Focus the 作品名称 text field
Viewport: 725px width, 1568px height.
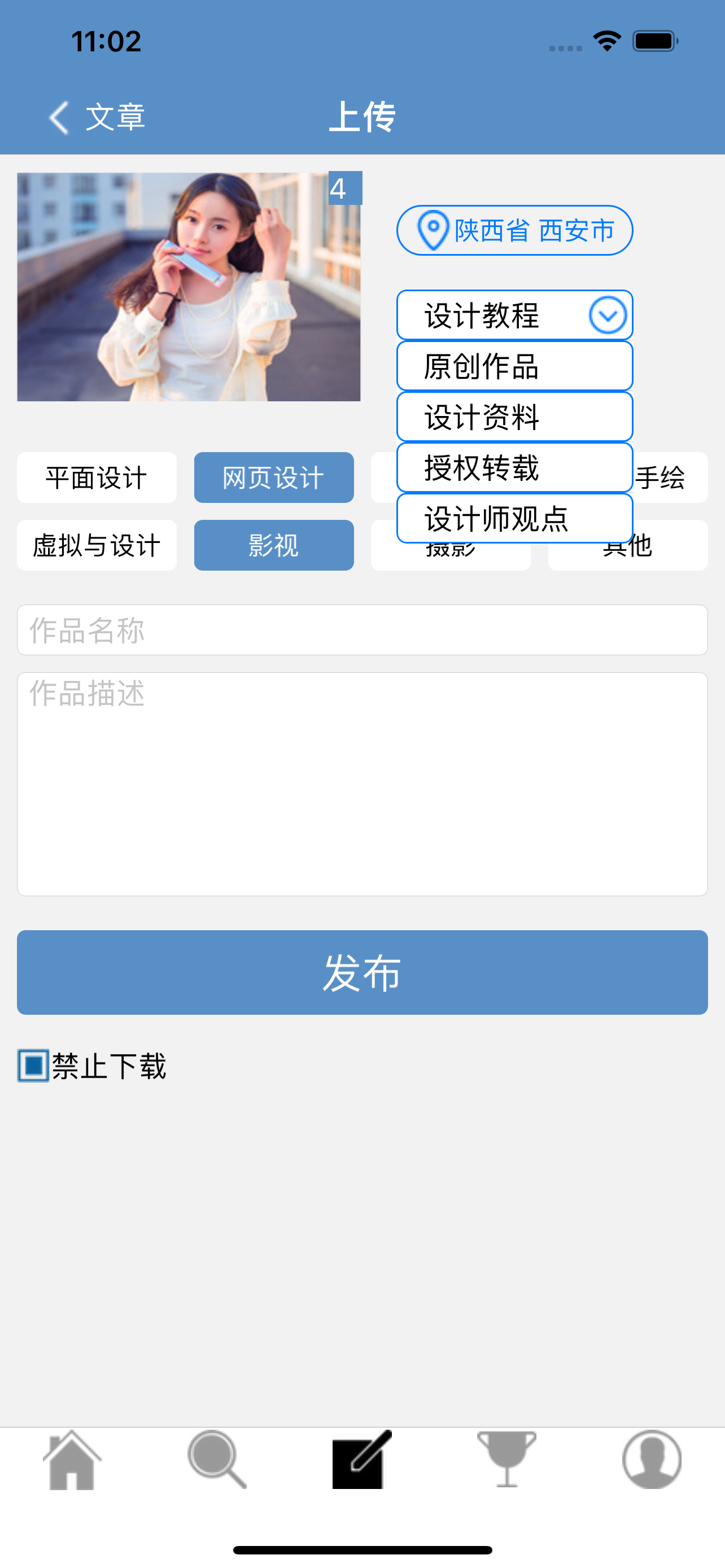(362, 630)
